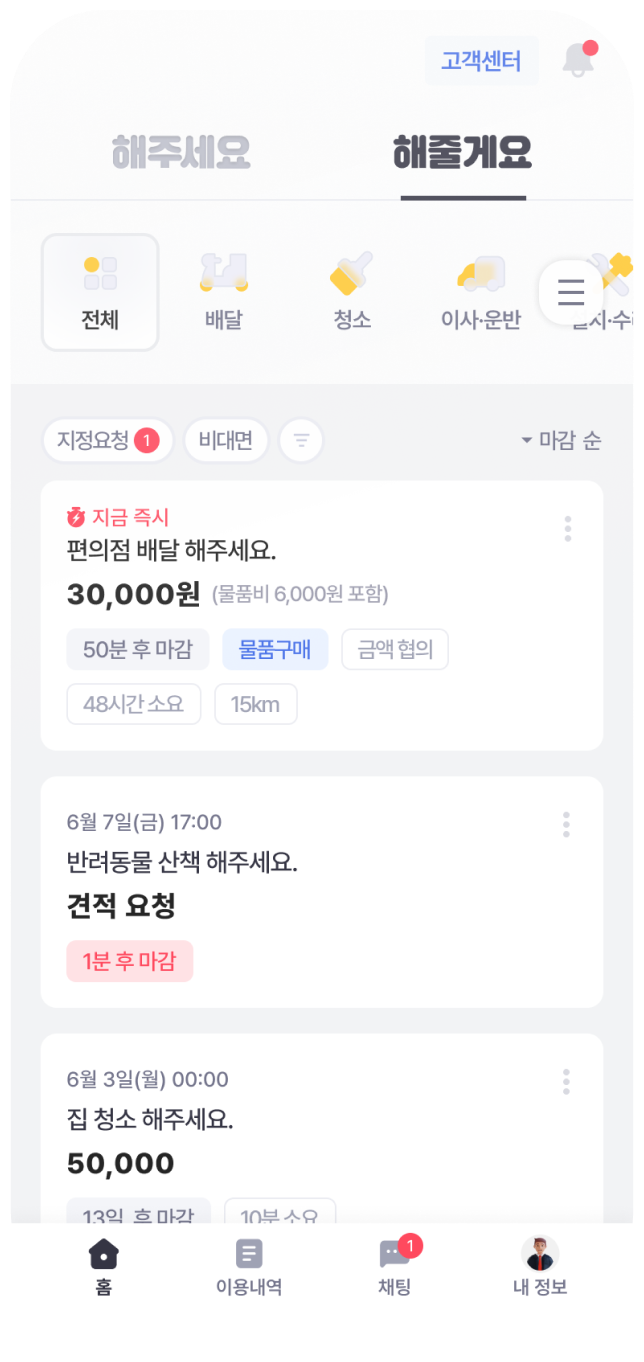The image size is (644, 1362).
Task: Open the notifications bell
Action: [x=579, y=60]
